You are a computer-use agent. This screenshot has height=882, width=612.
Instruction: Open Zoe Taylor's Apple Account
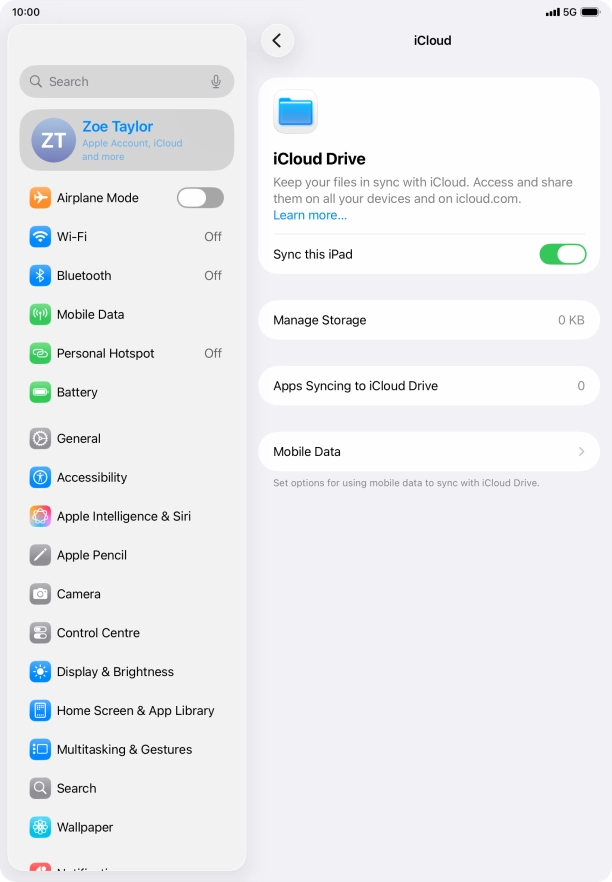click(127, 140)
